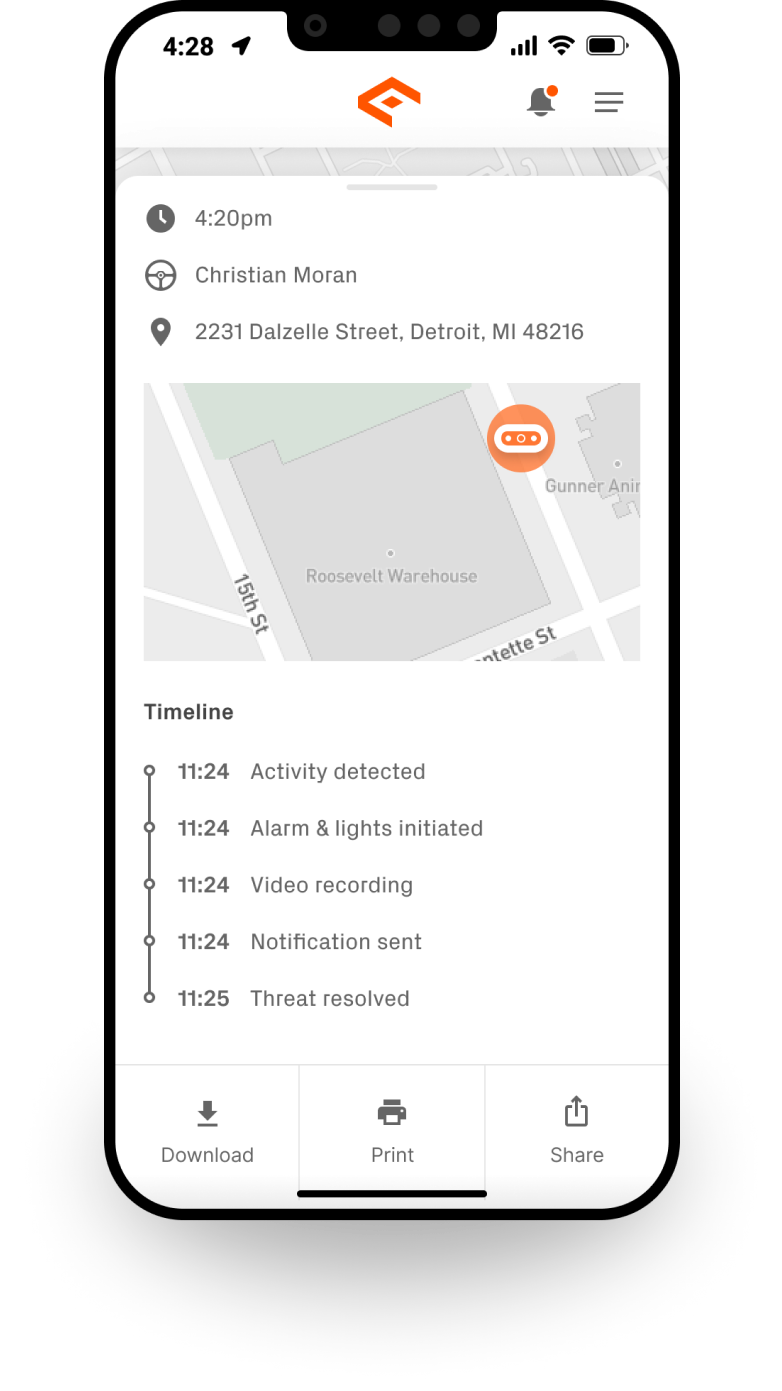Screen dimensions: 782x1391
Task: Download the incident report
Action: pyautogui.click(x=207, y=1130)
